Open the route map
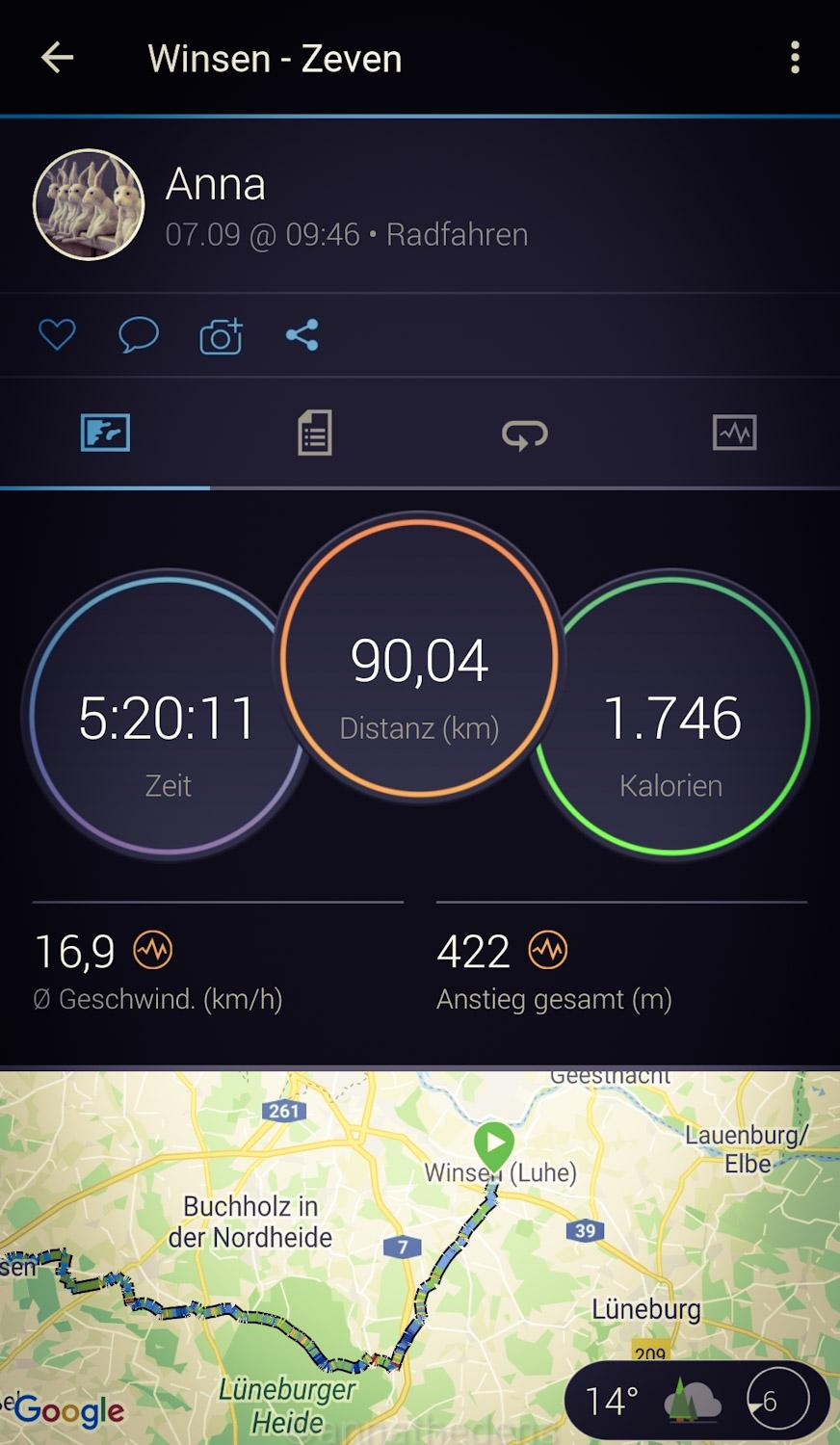This screenshot has height=1445, width=840. [289, 1252]
